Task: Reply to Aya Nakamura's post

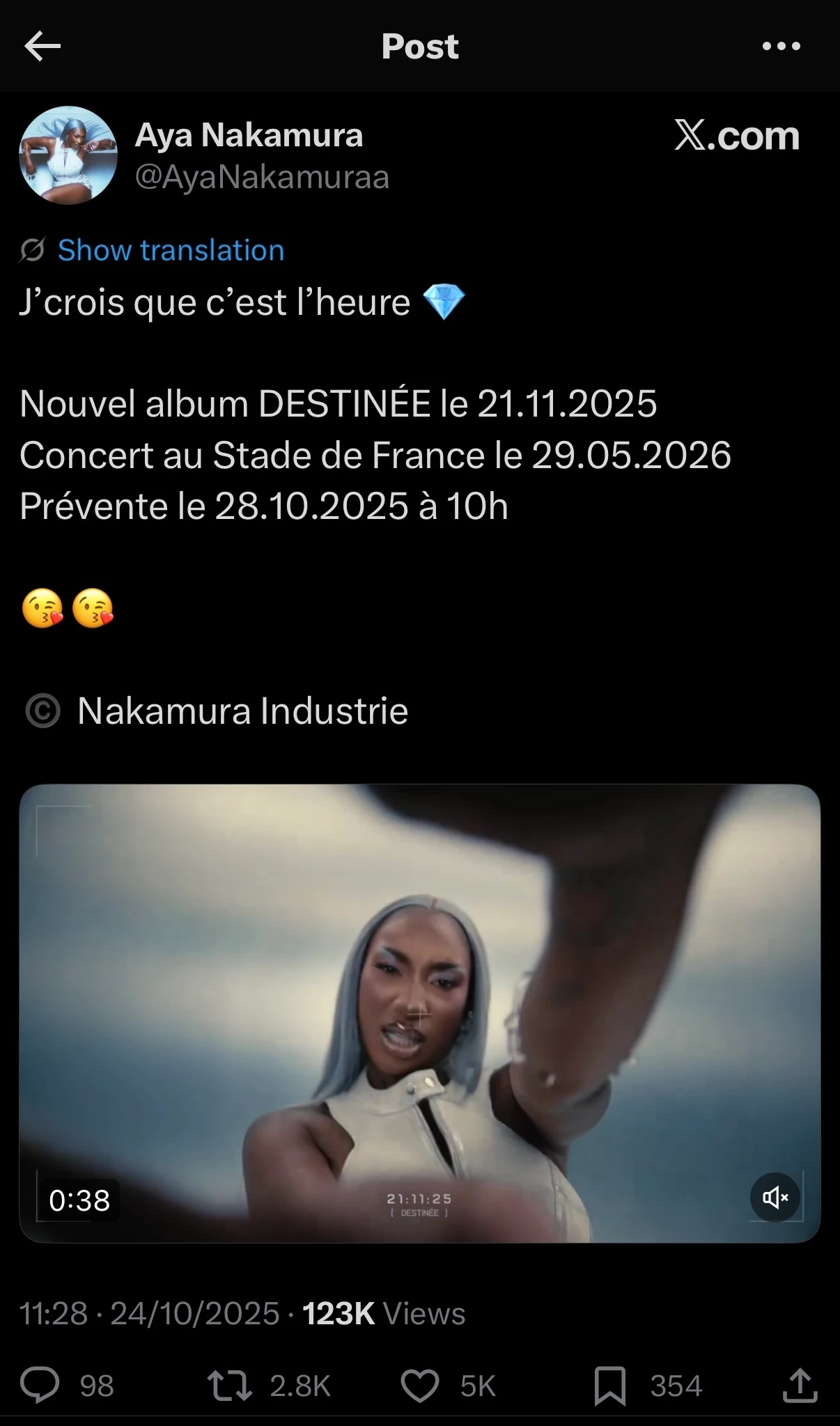Action: click(40, 1384)
